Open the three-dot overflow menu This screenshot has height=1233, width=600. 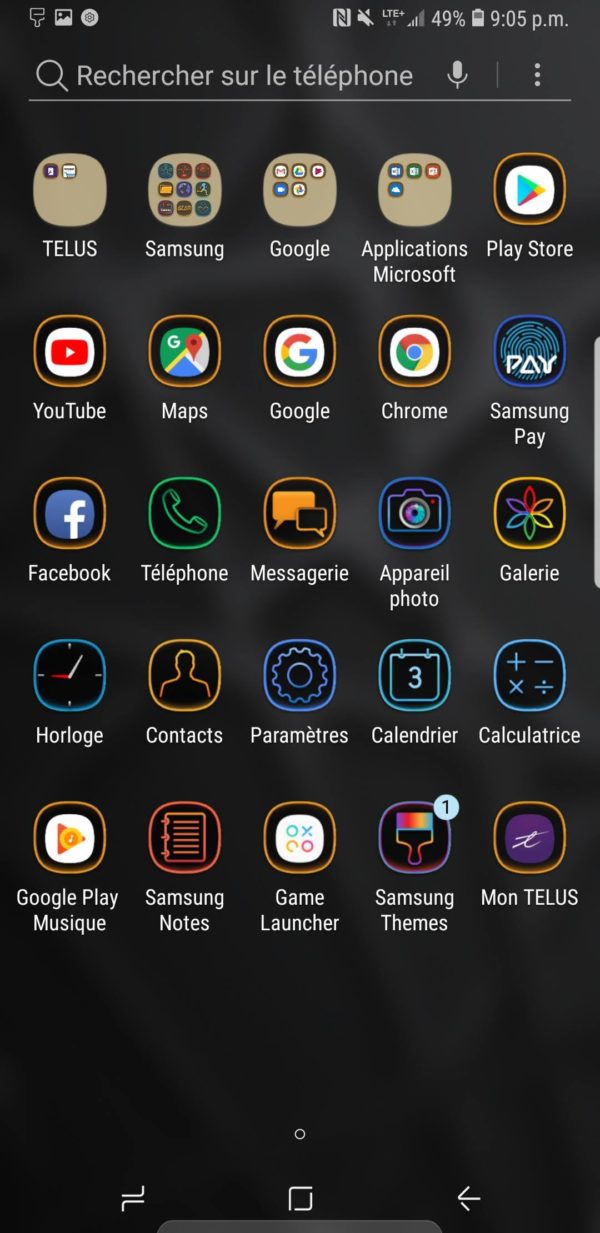[x=537, y=75]
